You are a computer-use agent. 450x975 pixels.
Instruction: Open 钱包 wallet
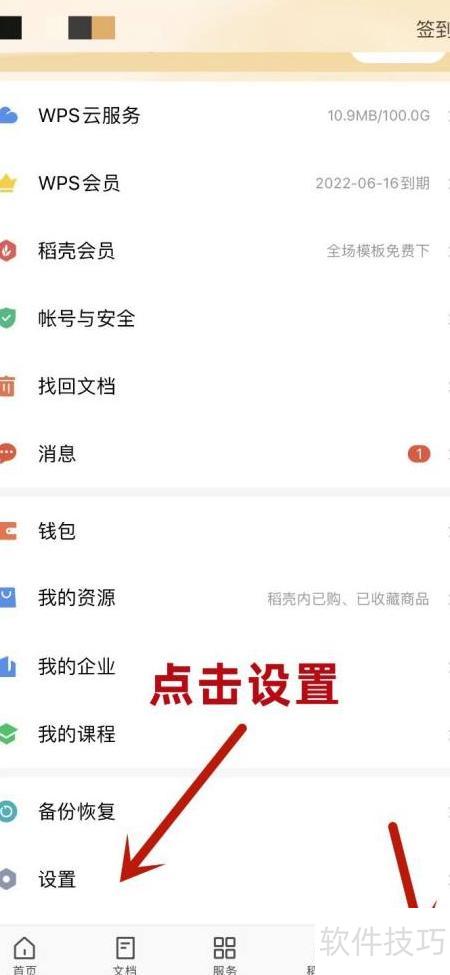coord(225,532)
